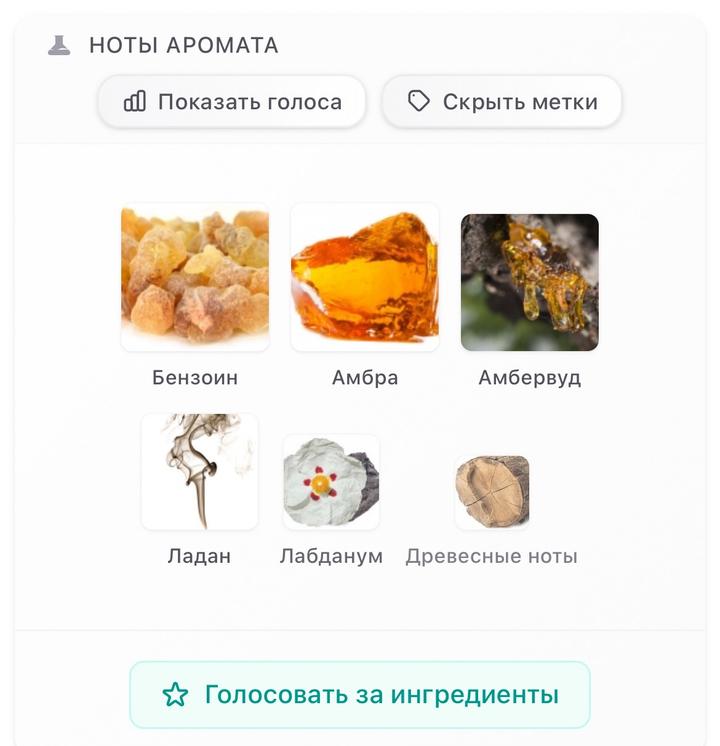Viewport: 720px width, 746px height.
Task: Open the Амбра note
Action: click(x=365, y=279)
